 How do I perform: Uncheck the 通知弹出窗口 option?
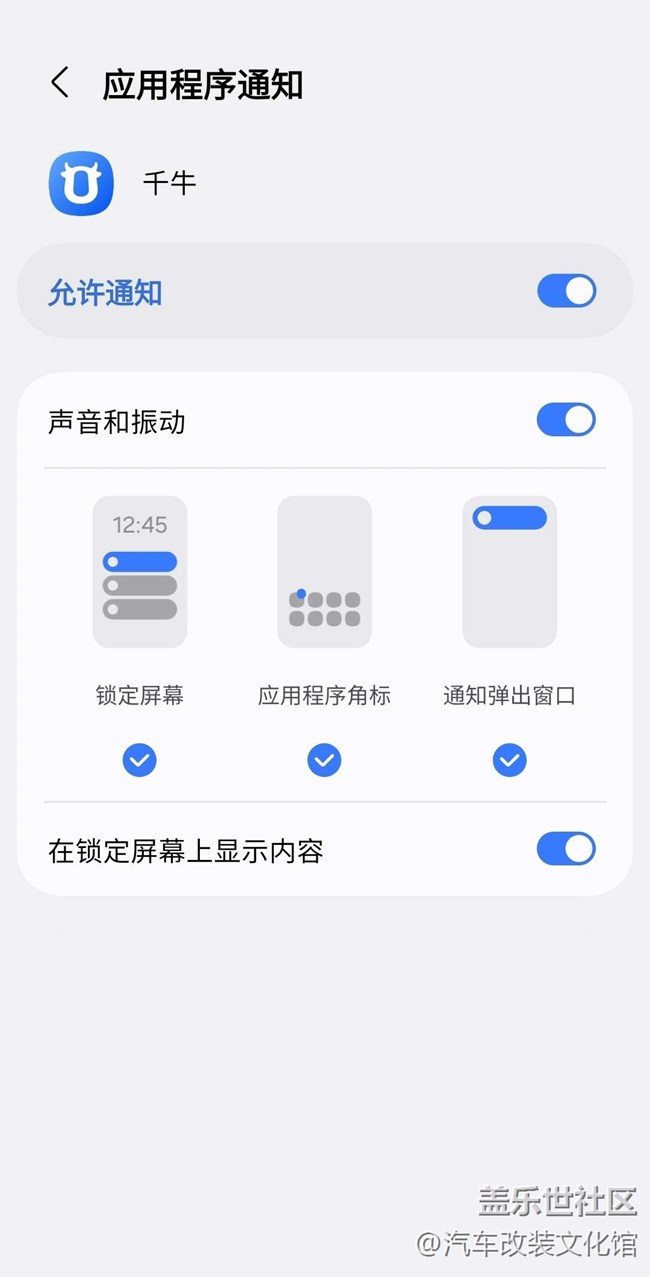[509, 761]
